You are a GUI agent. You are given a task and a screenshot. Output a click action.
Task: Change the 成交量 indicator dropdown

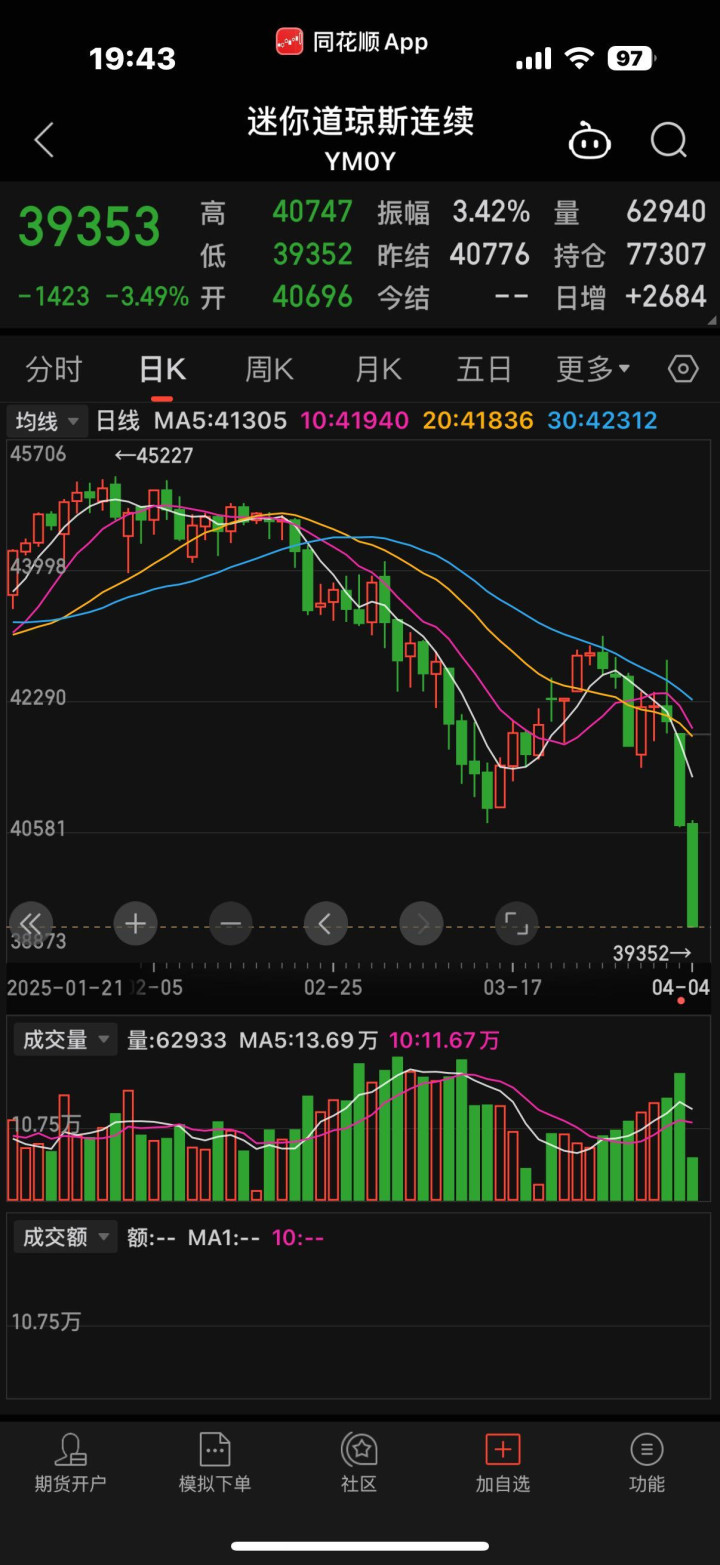[66, 1040]
